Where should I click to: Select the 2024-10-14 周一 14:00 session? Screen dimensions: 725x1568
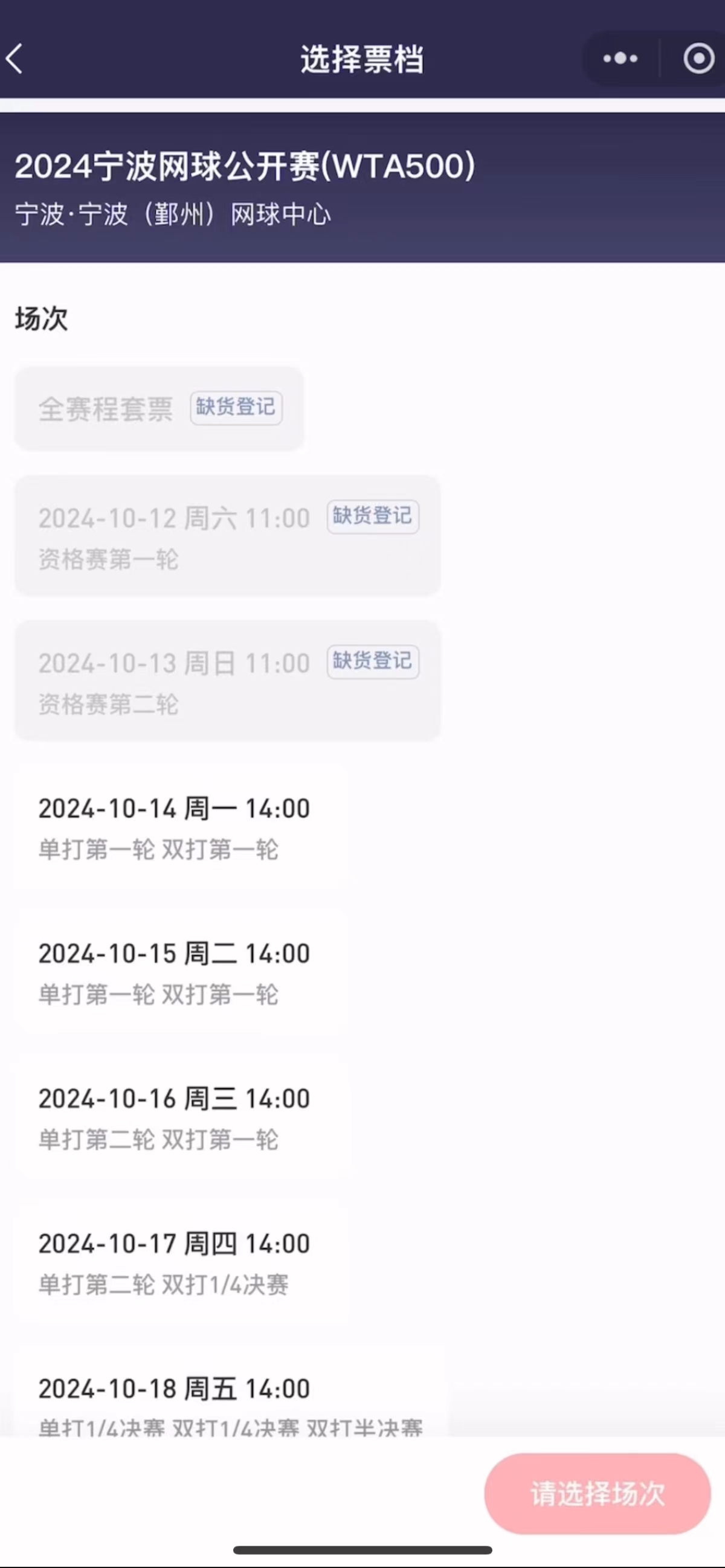[x=182, y=827]
